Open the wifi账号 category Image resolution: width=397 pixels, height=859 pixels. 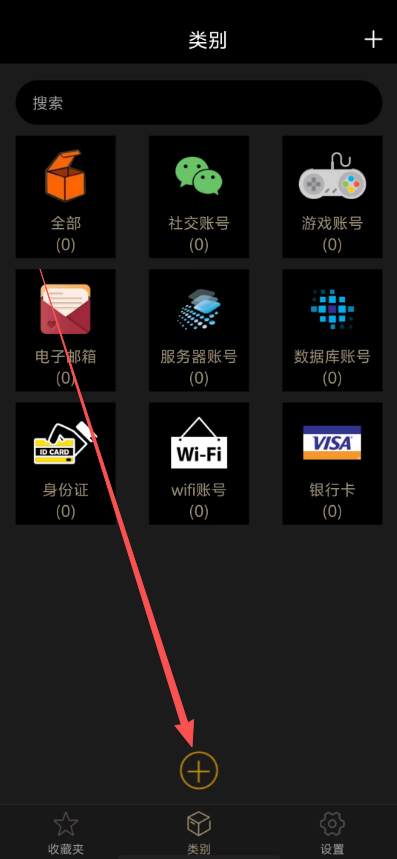click(x=199, y=463)
